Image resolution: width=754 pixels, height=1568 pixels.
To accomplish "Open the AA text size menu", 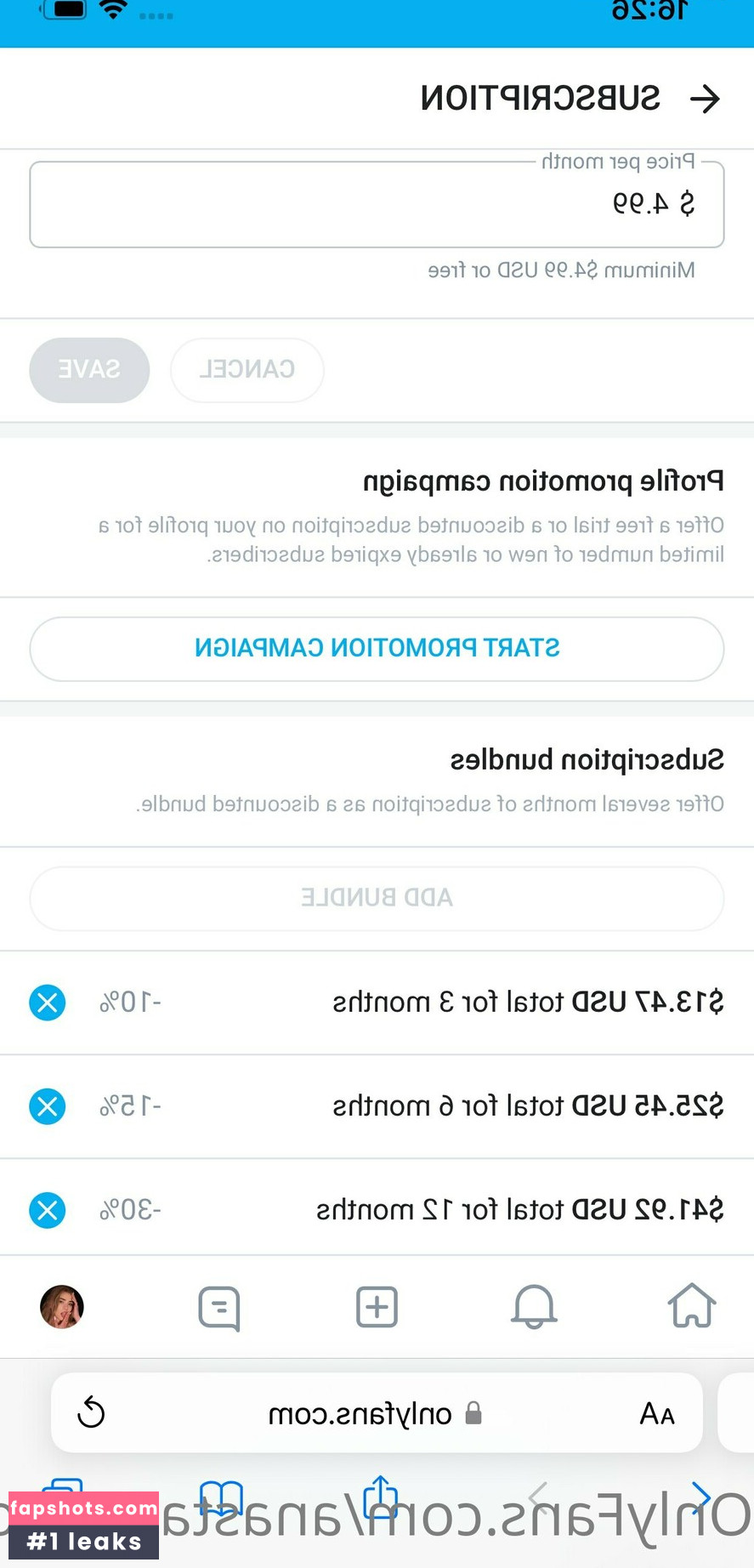I will click(x=657, y=1413).
